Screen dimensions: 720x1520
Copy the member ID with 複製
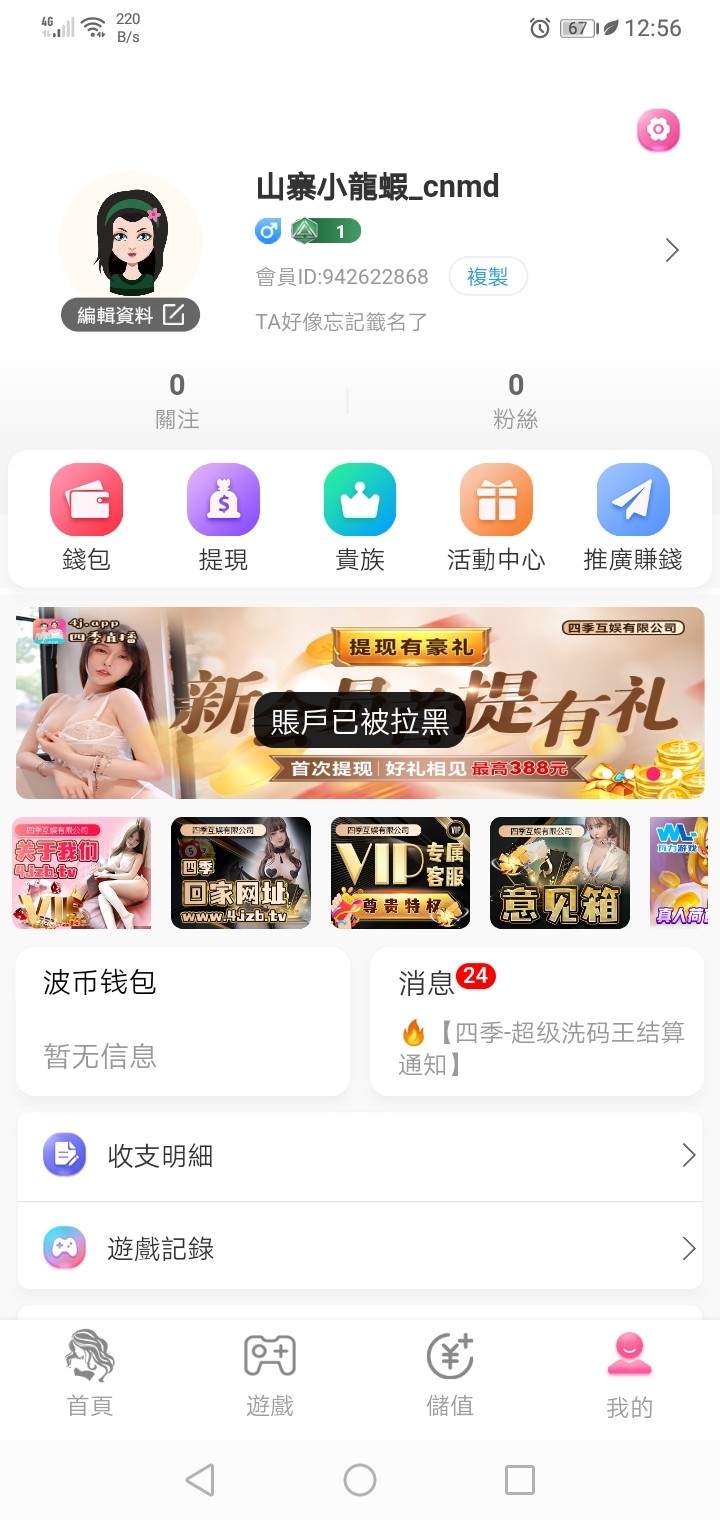pyautogui.click(x=488, y=277)
